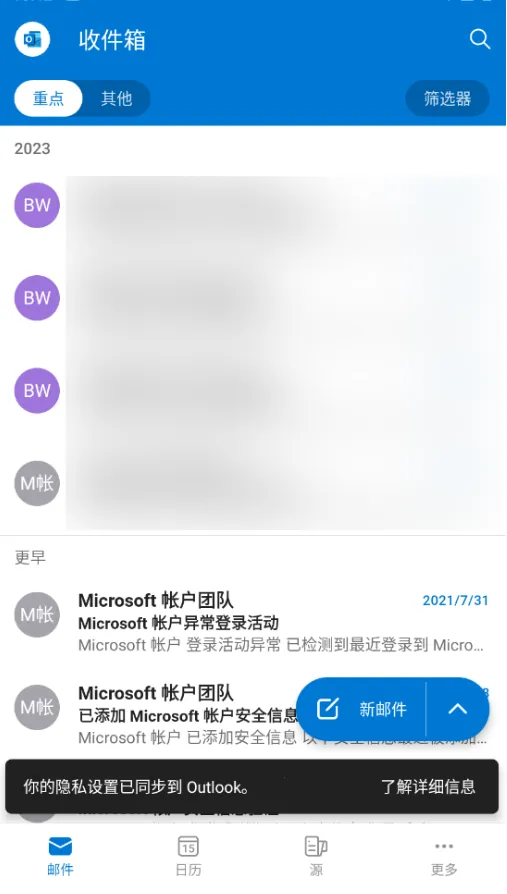This screenshot has height=894, width=507.
Task: Switch to the 日历 calendar tab
Action: point(188,855)
